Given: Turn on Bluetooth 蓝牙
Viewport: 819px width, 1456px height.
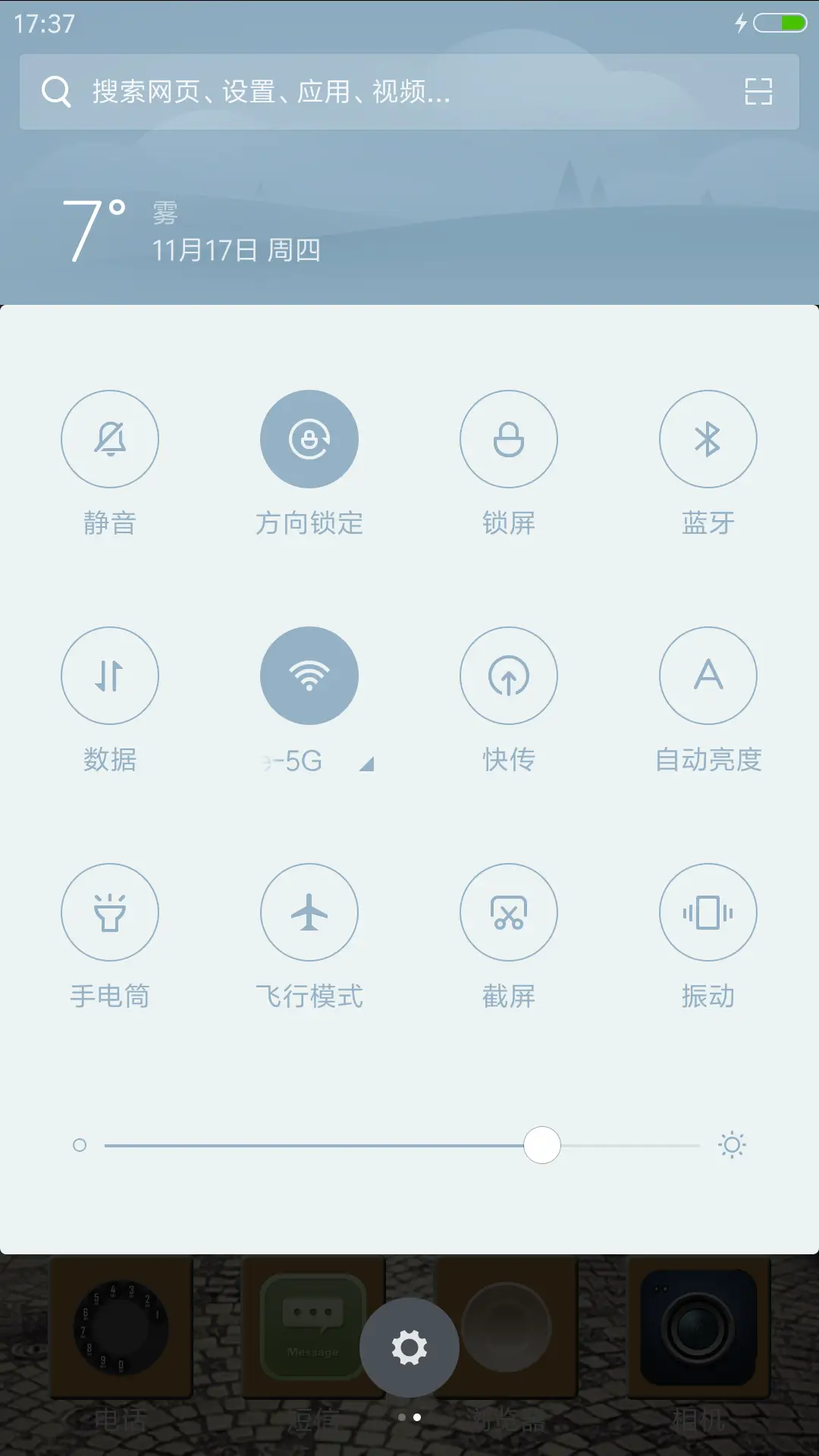Looking at the screenshot, I should (708, 438).
